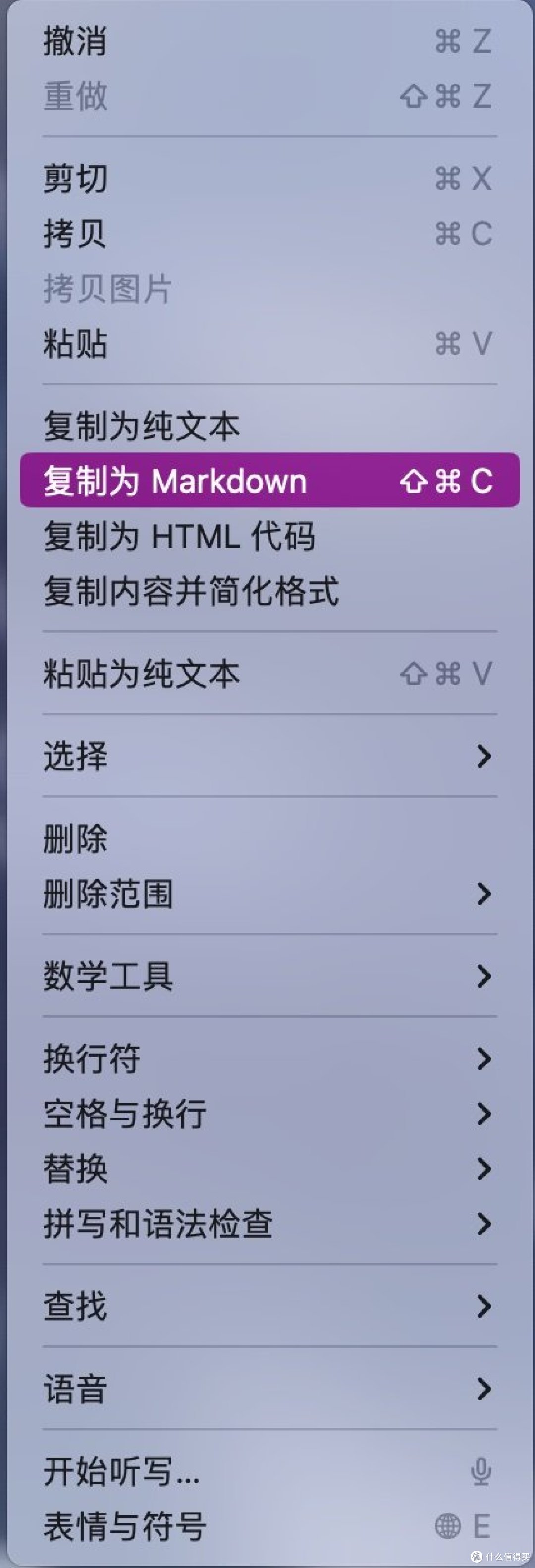Open 表情与符号 picker
The image size is (535, 1568).
click(125, 1526)
